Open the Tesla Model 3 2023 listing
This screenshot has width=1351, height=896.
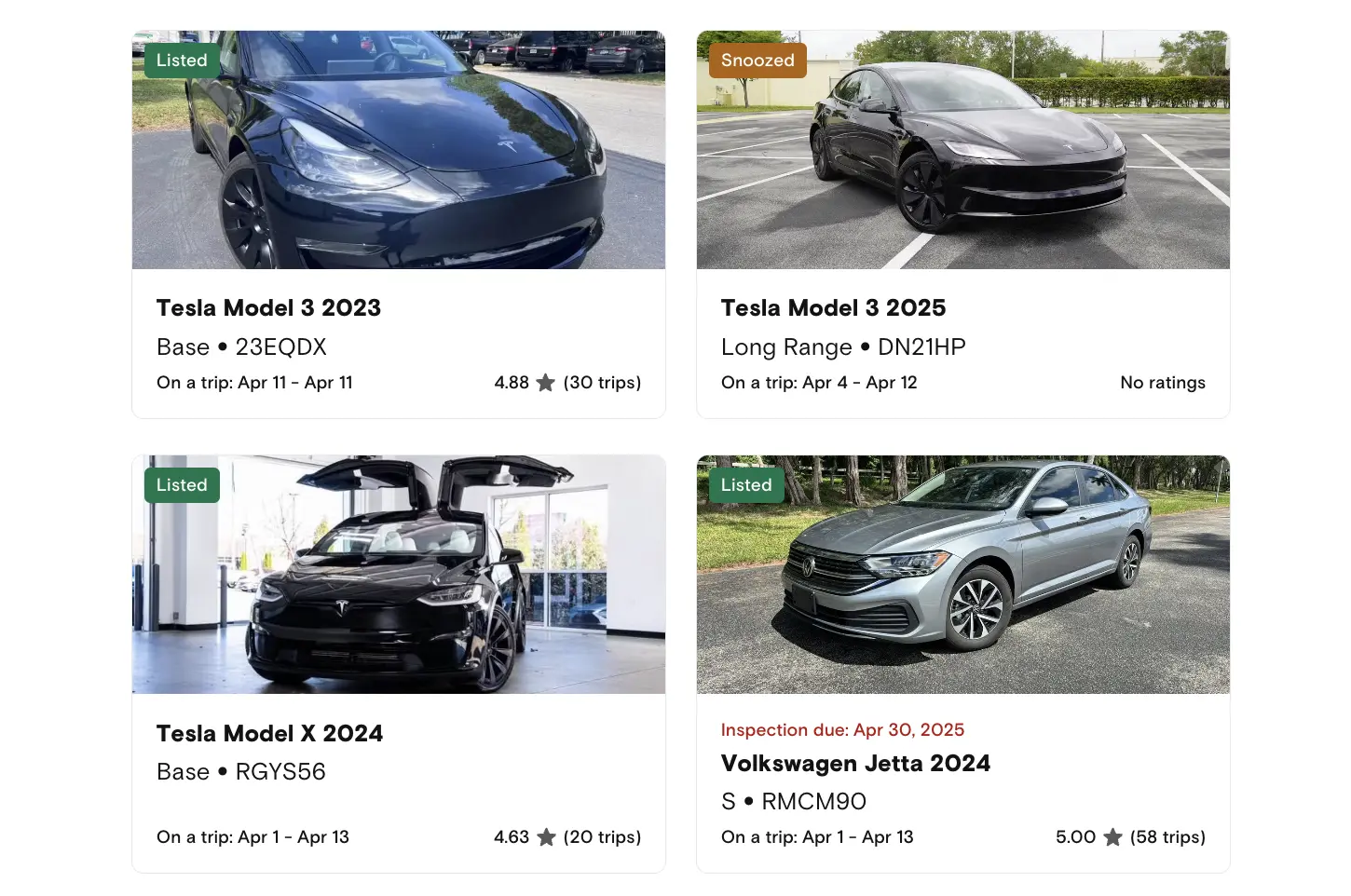point(399,224)
